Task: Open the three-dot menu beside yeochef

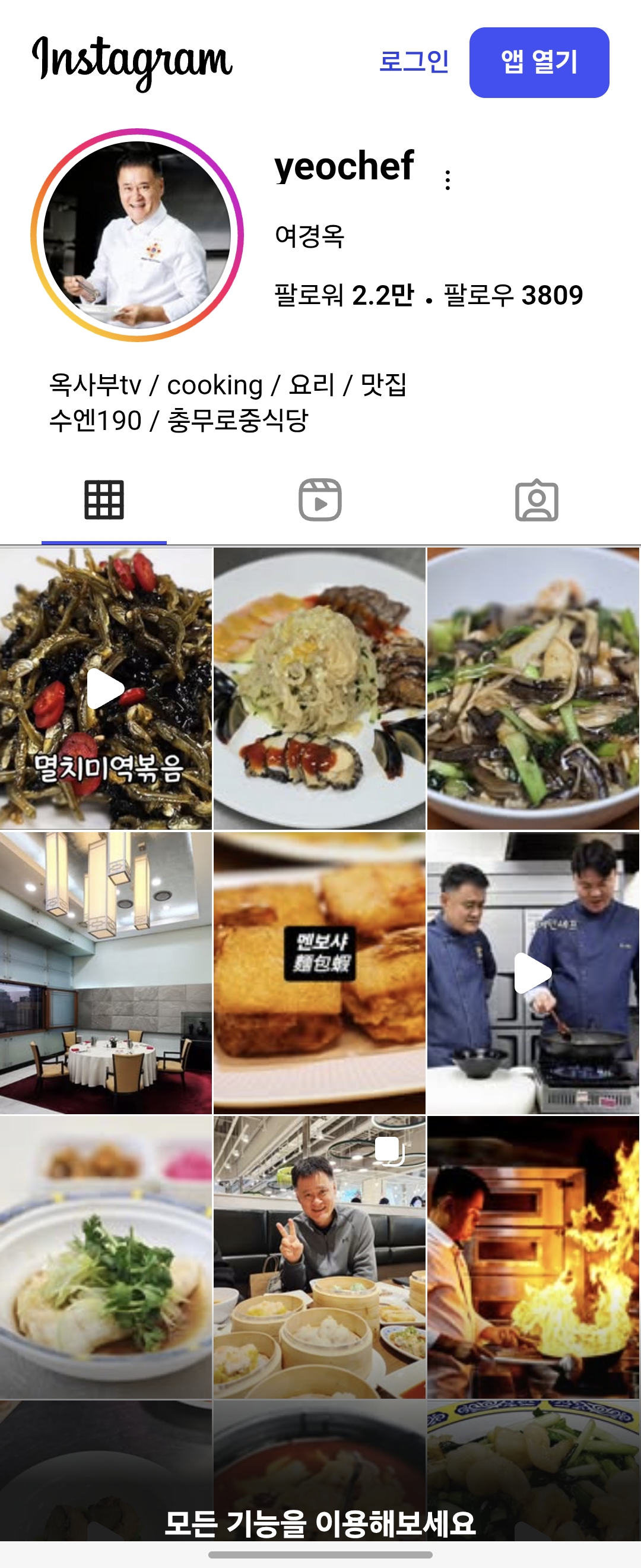Action: 448,180
